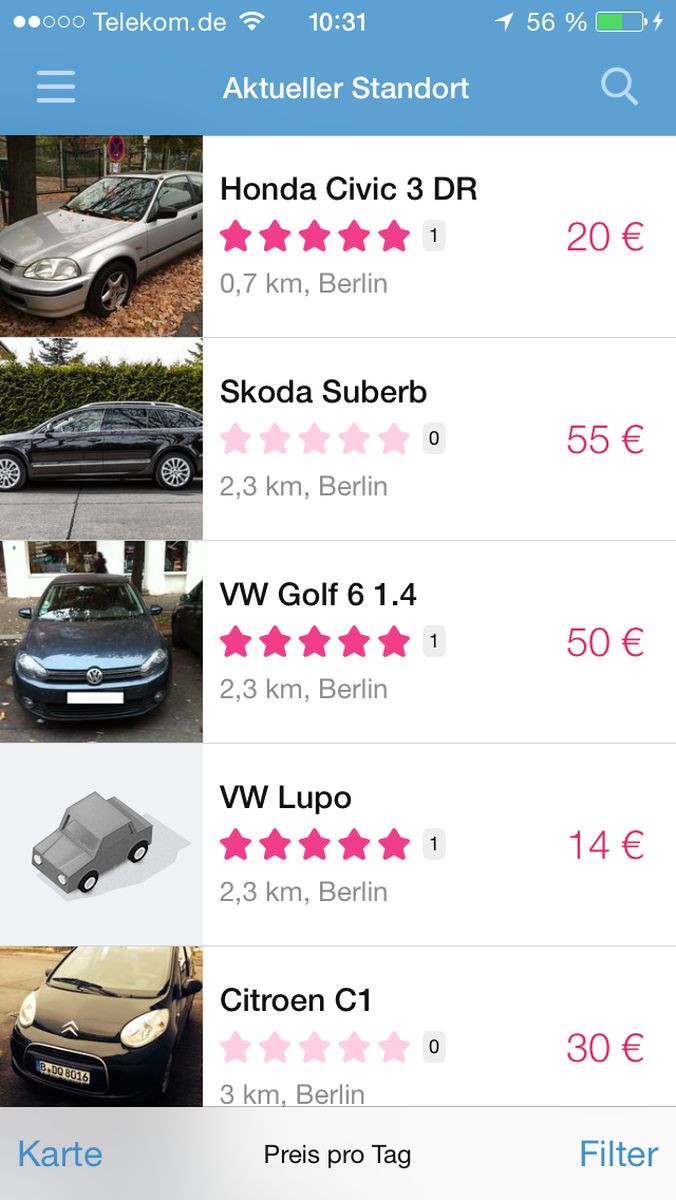676x1200 pixels.
Task: Open the VW Lupo car listing
Action: (x=338, y=845)
